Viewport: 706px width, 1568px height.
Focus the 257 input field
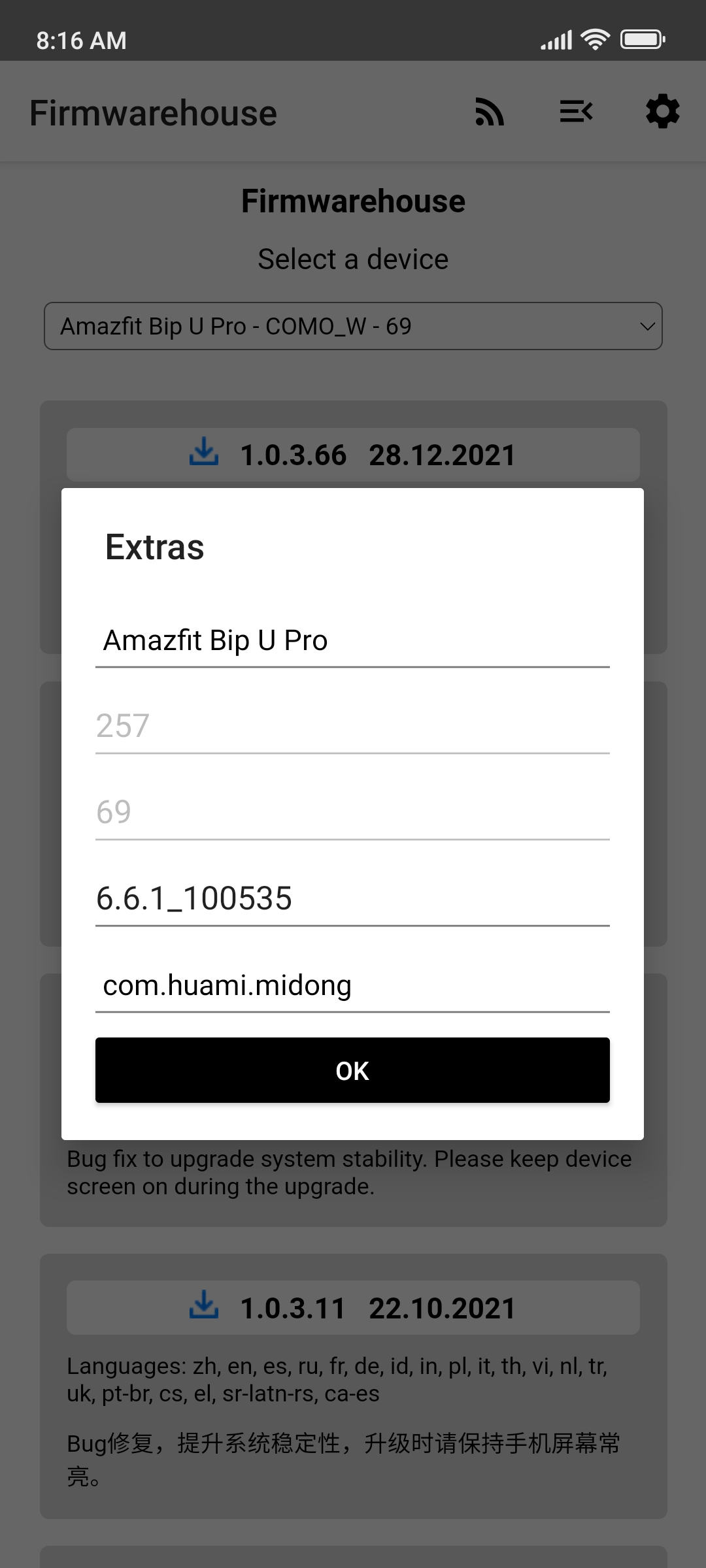(x=352, y=727)
